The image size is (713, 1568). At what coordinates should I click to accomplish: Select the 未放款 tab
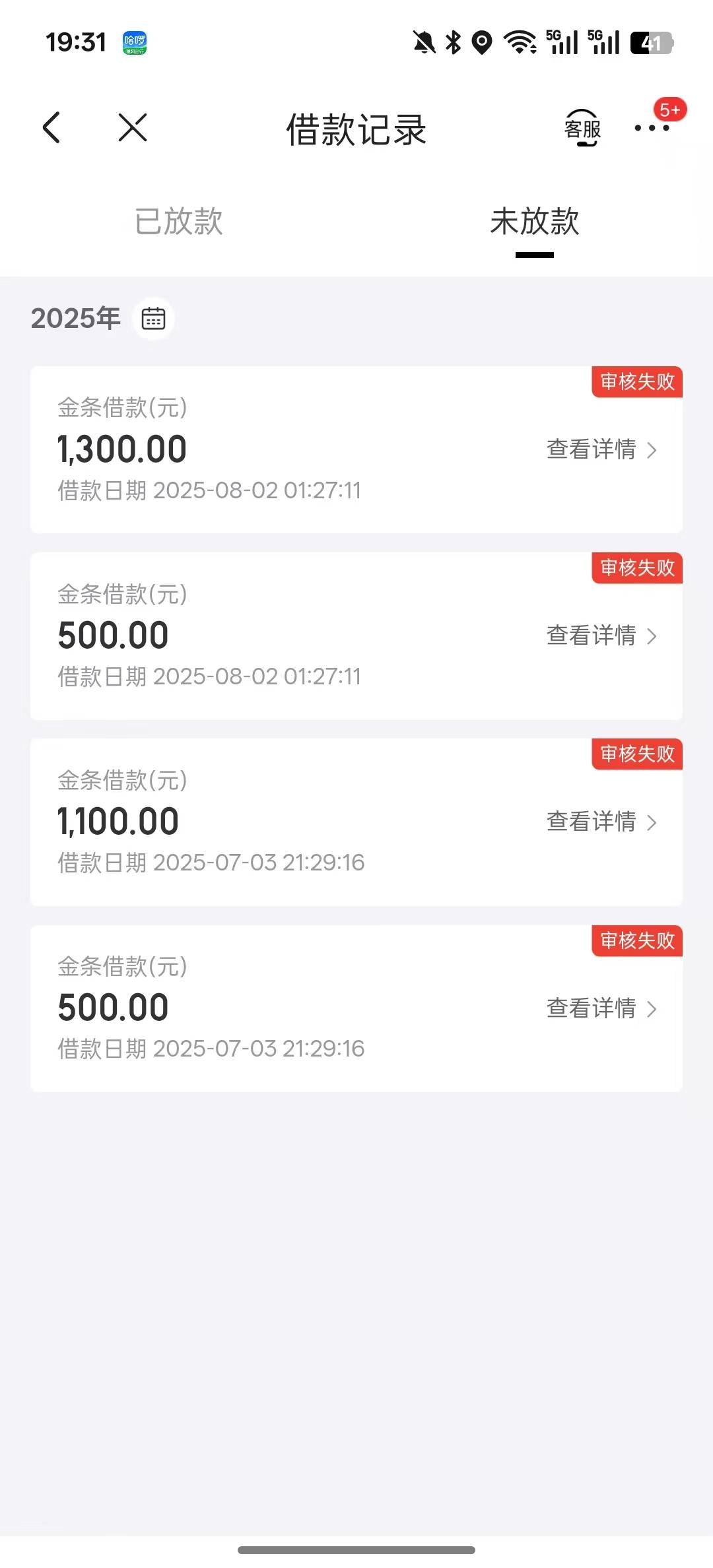pyautogui.click(x=535, y=221)
